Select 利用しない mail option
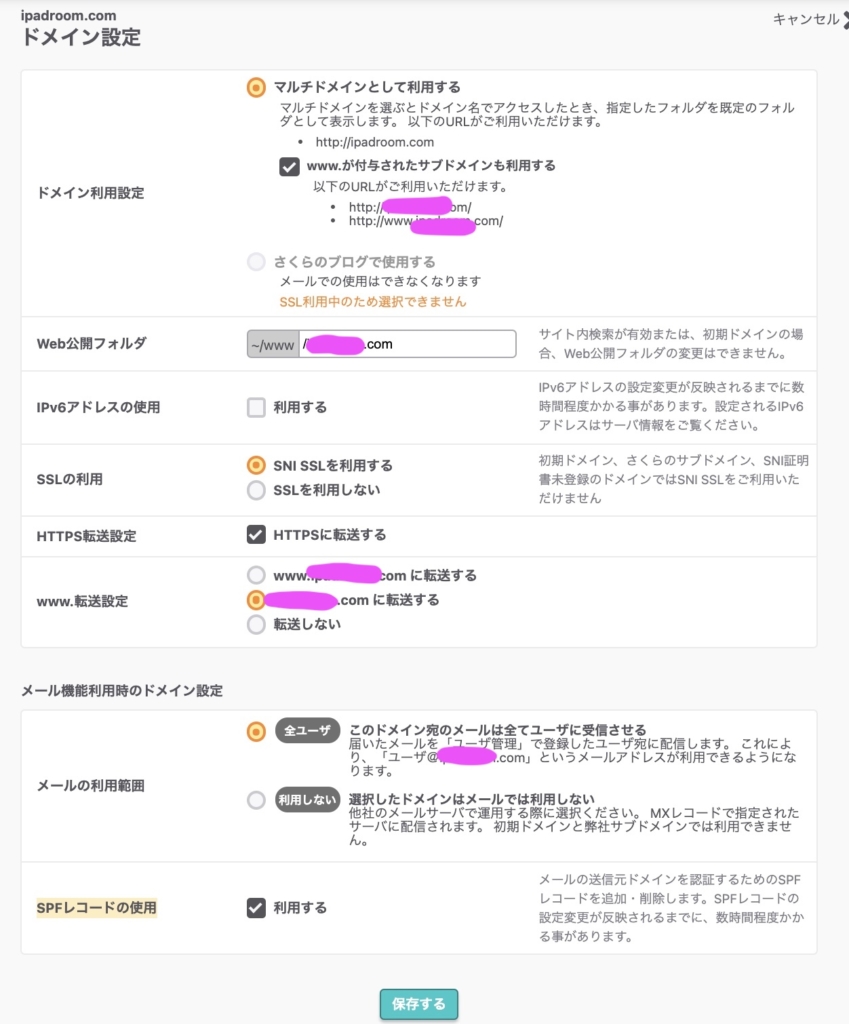This screenshot has height=1024, width=849. (256, 800)
